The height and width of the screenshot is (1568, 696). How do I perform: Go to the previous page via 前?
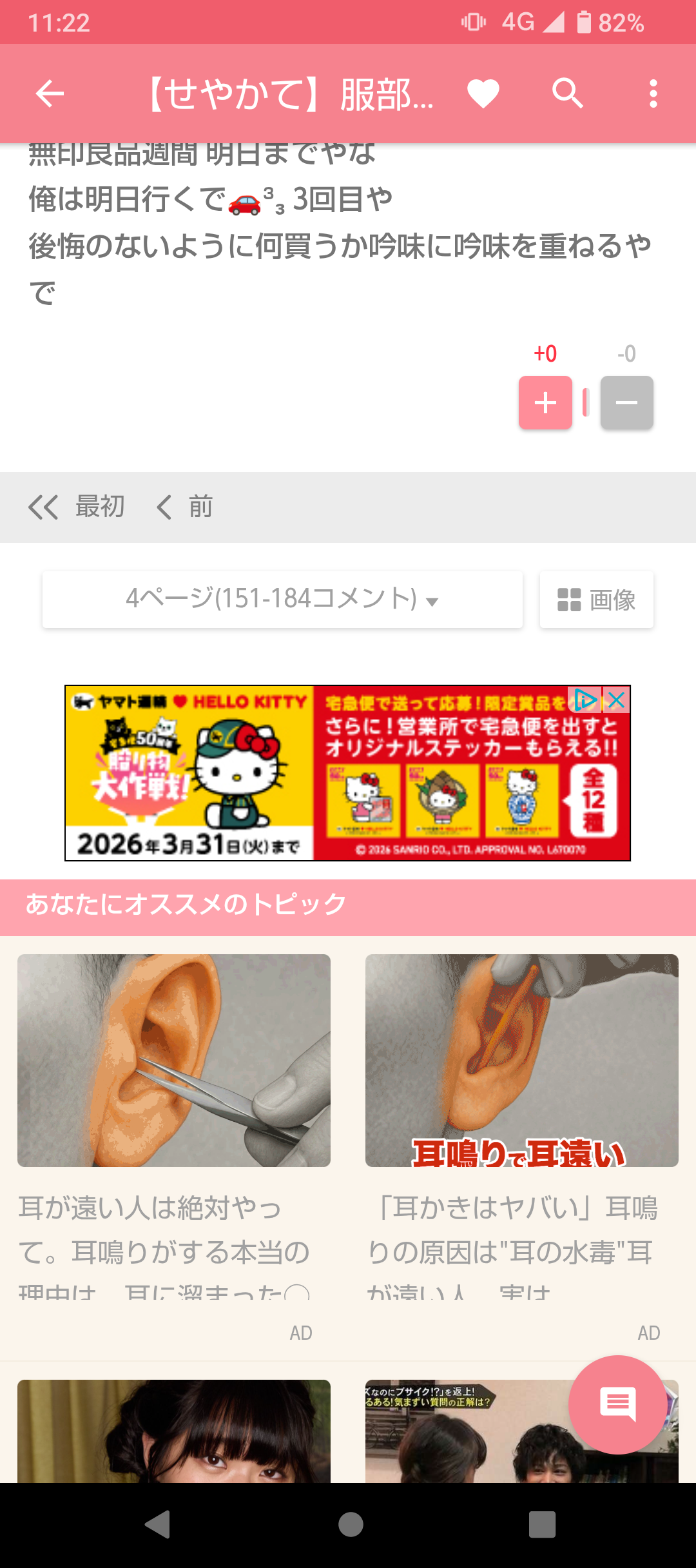tap(184, 507)
